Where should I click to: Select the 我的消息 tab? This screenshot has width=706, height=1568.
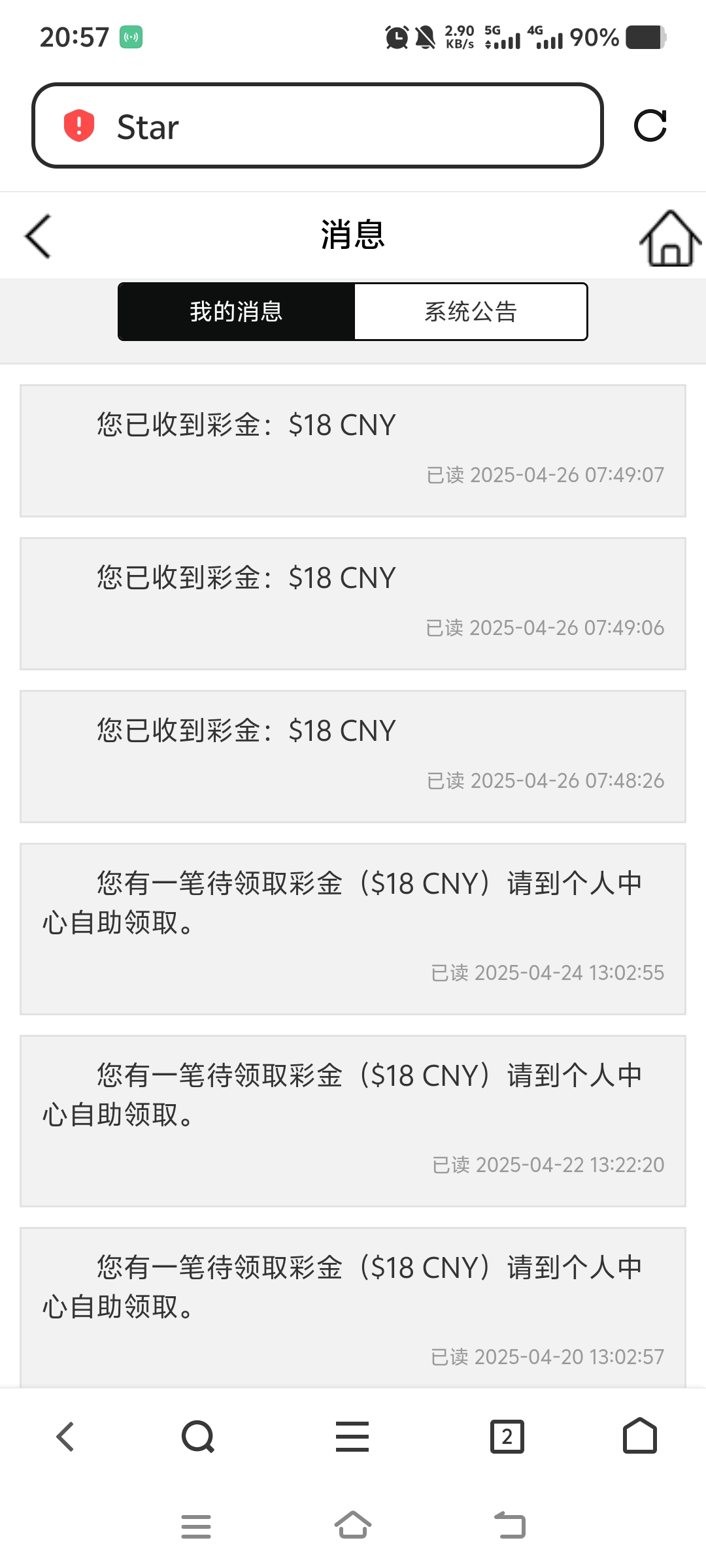[237, 312]
